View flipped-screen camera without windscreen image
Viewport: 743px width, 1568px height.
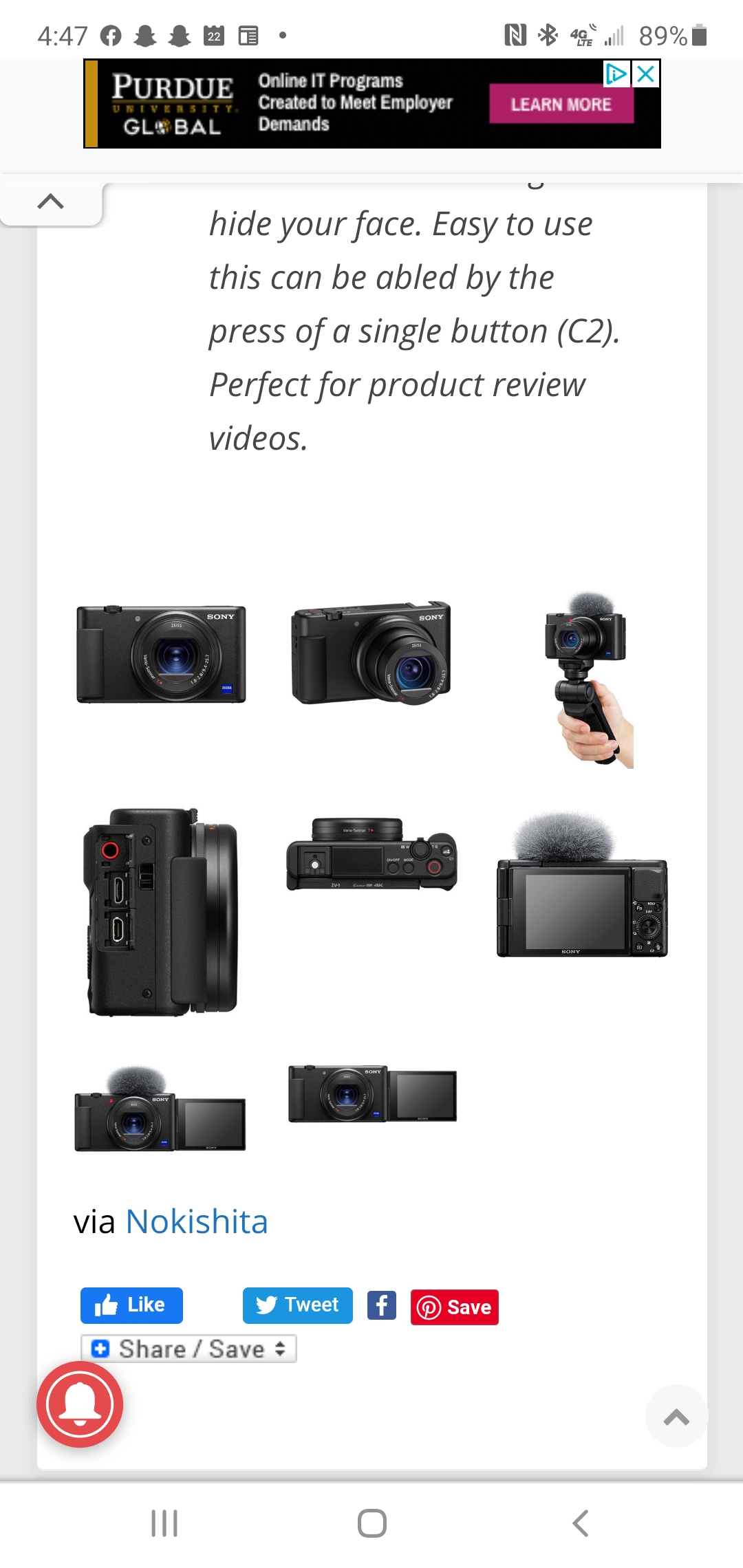[x=372, y=1093]
